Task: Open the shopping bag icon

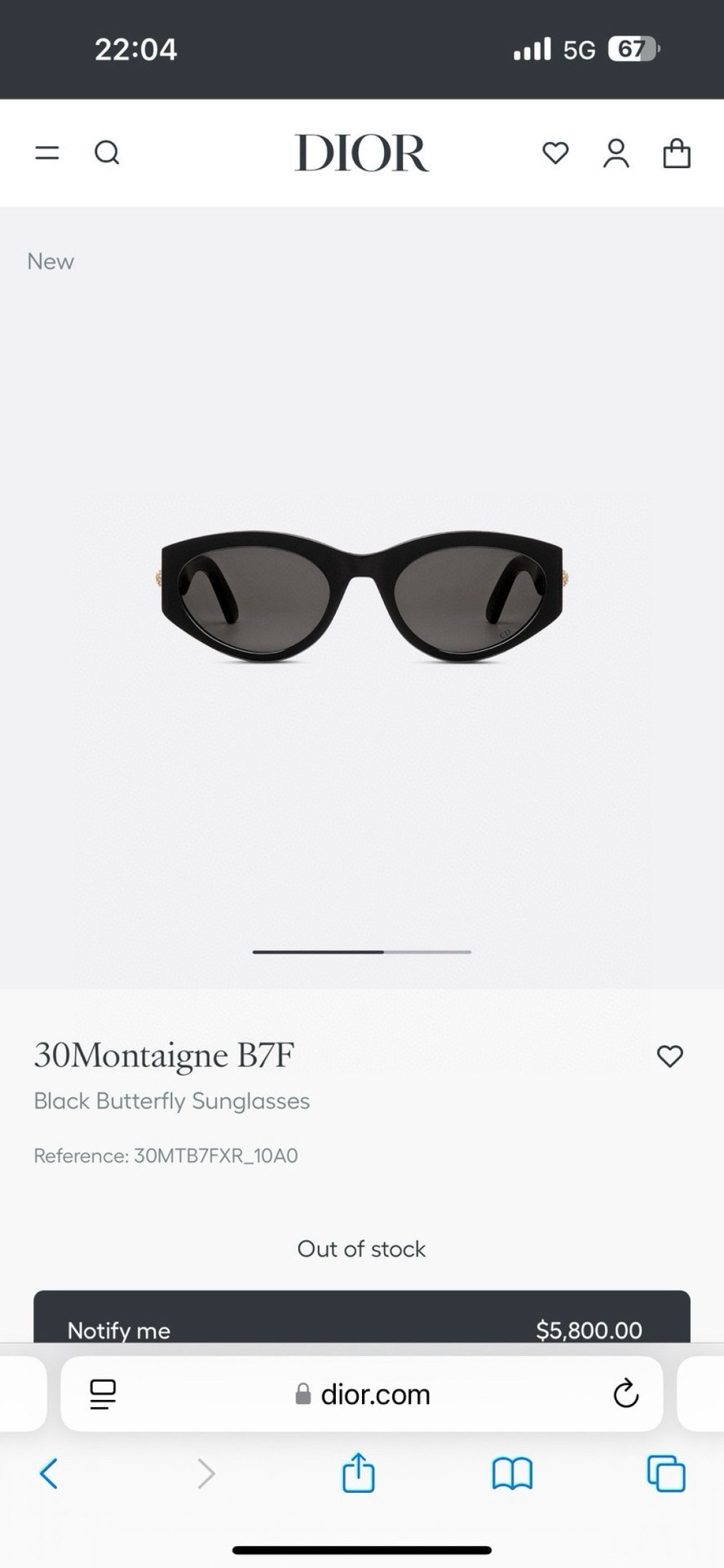Action: pyautogui.click(x=677, y=153)
